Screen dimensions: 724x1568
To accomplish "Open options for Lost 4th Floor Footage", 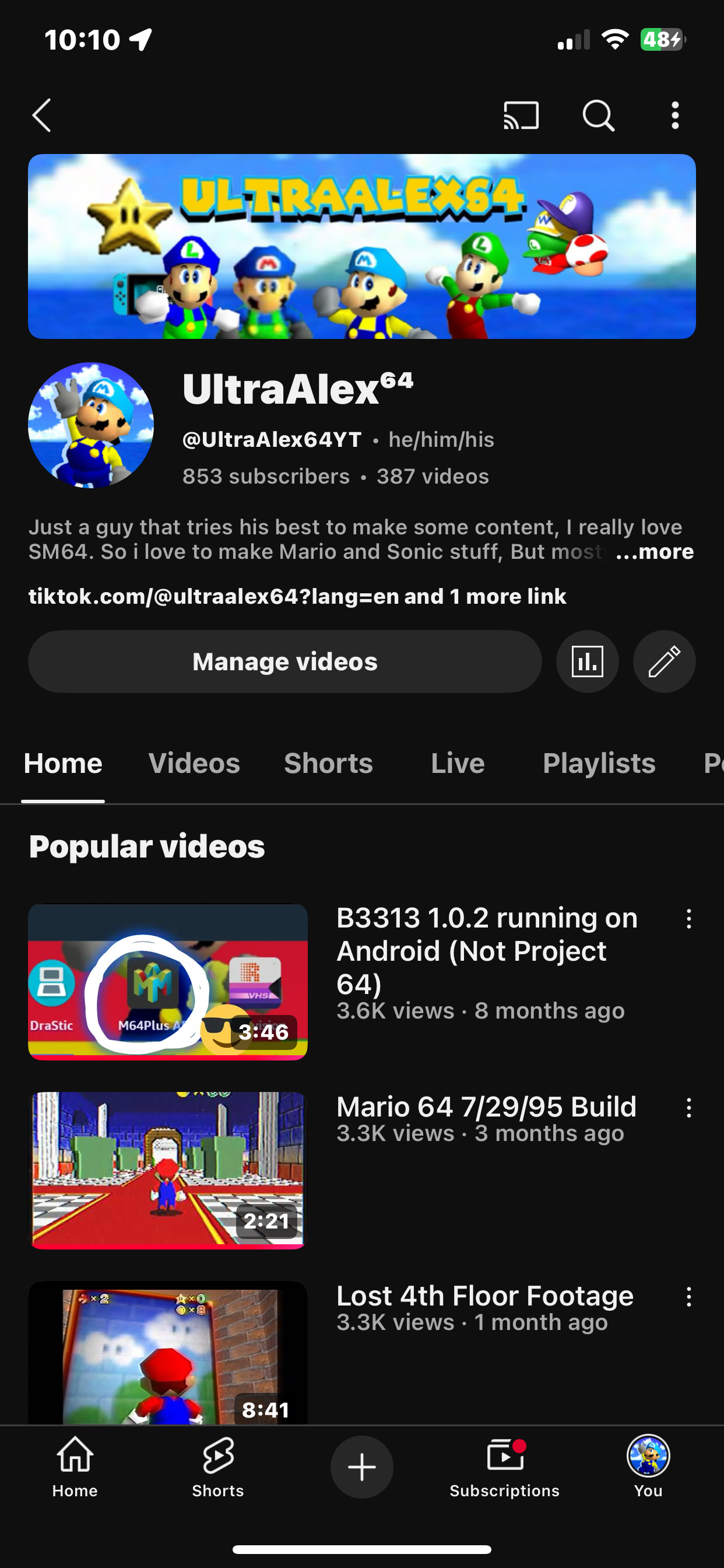I will click(x=688, y=1297).
